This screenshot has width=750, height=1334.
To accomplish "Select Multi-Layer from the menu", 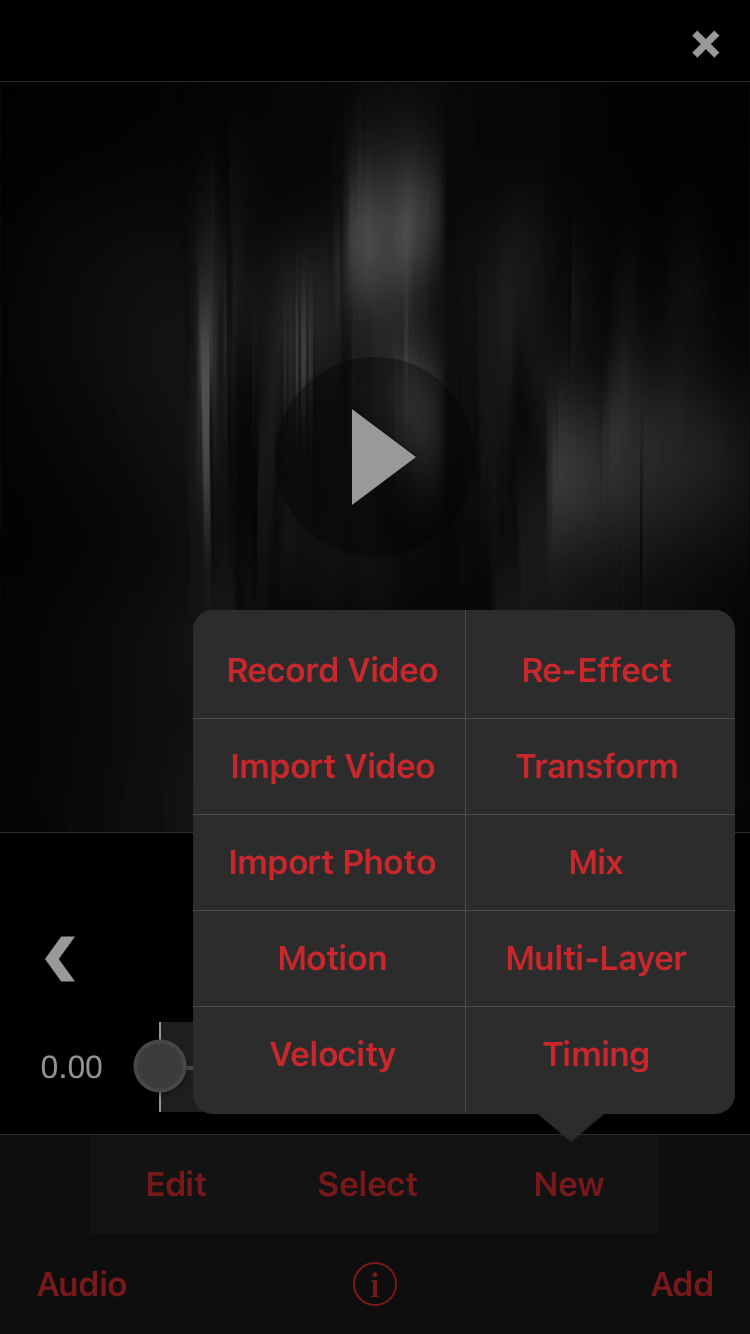I will [597, 958].
